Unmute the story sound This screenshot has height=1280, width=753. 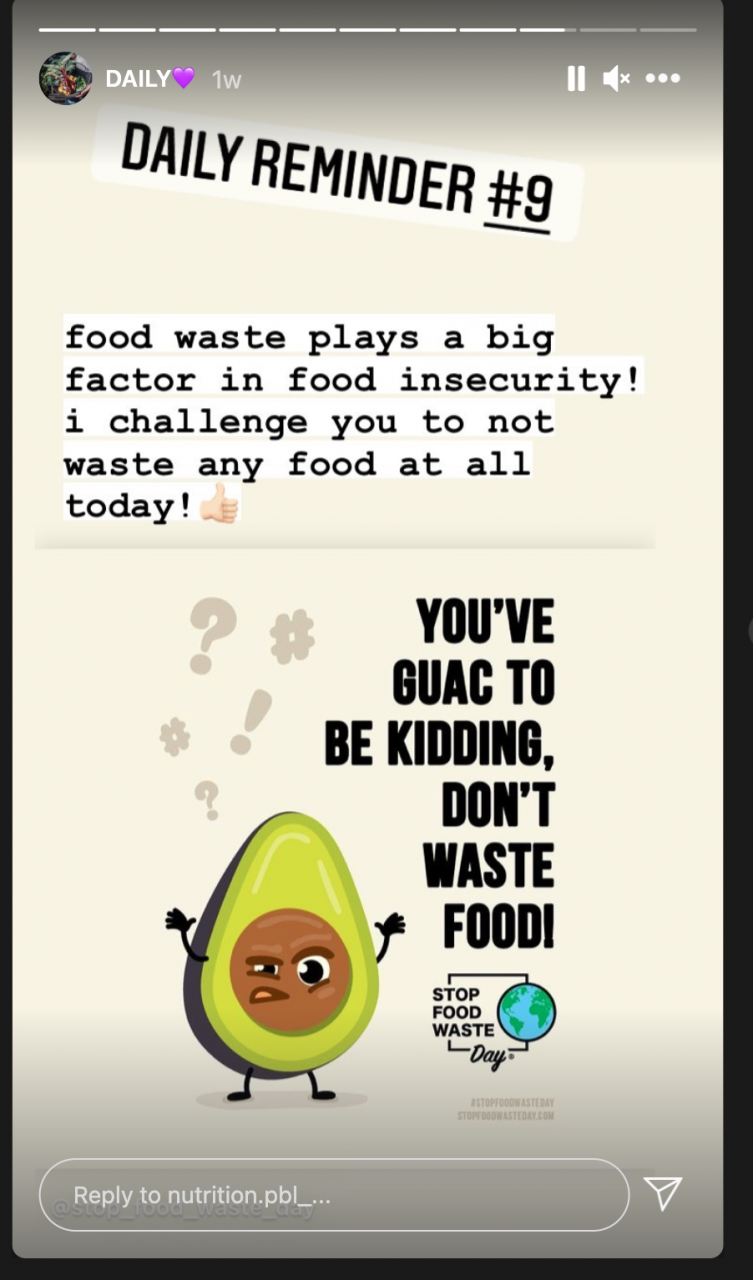coord(616,79)
